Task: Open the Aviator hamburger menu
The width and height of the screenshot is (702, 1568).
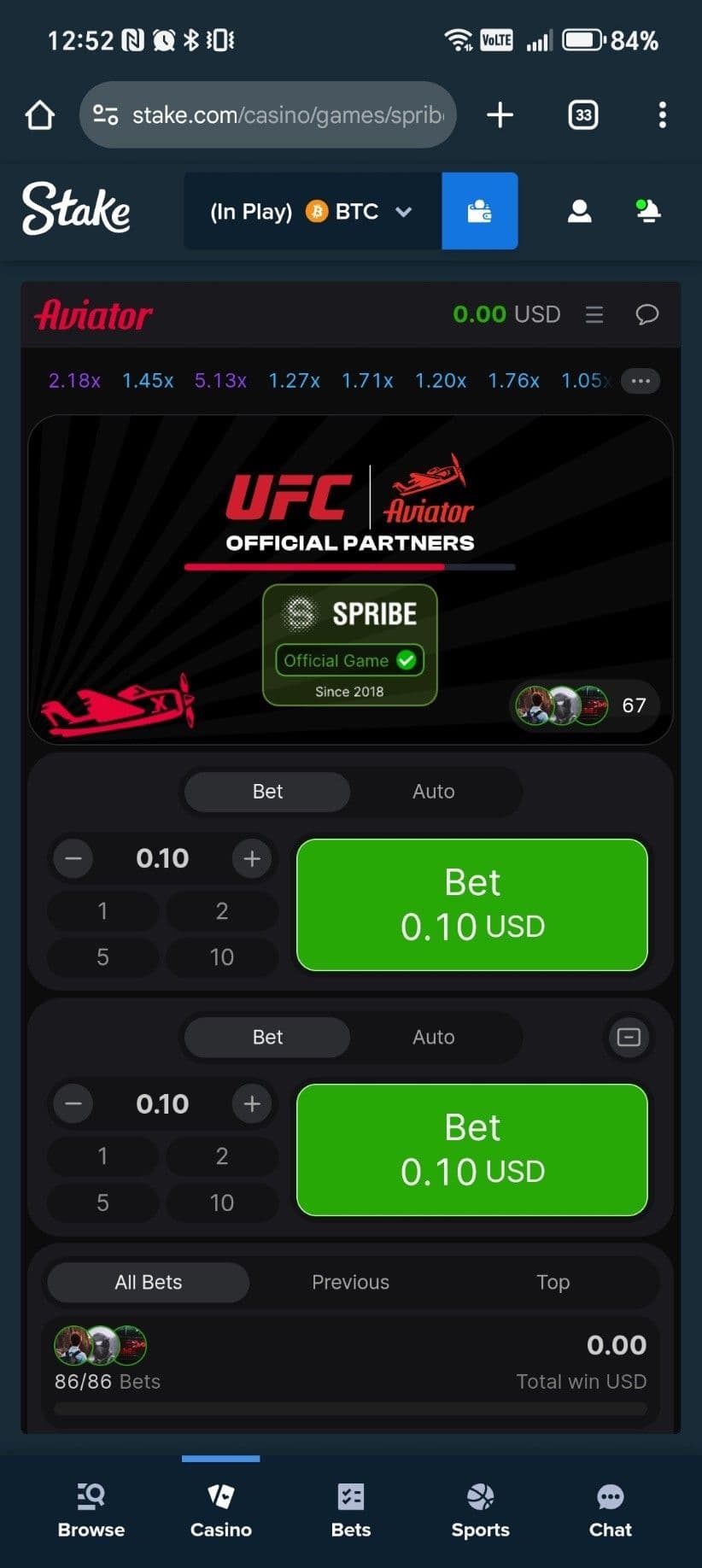Action: point(594,315)
